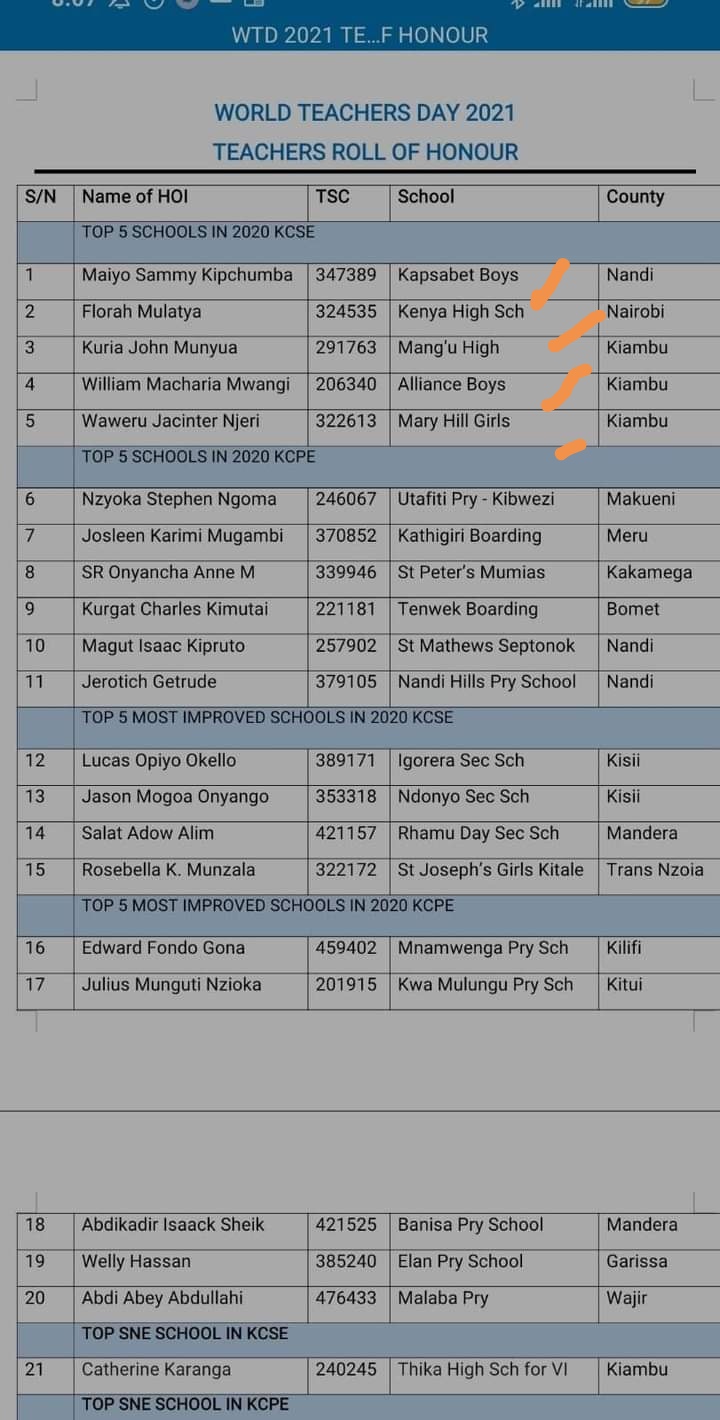Tap the muted notifications bell icon
Image resolution: width=720 pixels, height=1420 pixels.
point(118,5)
